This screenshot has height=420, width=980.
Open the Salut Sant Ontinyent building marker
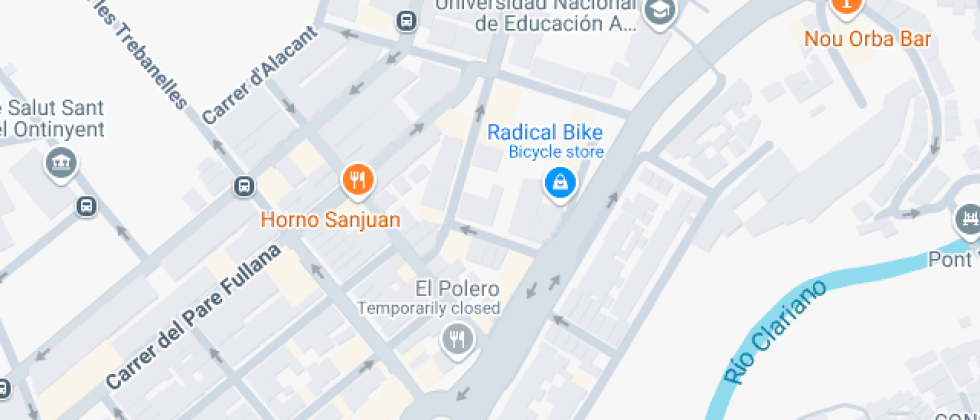(61, 163)
